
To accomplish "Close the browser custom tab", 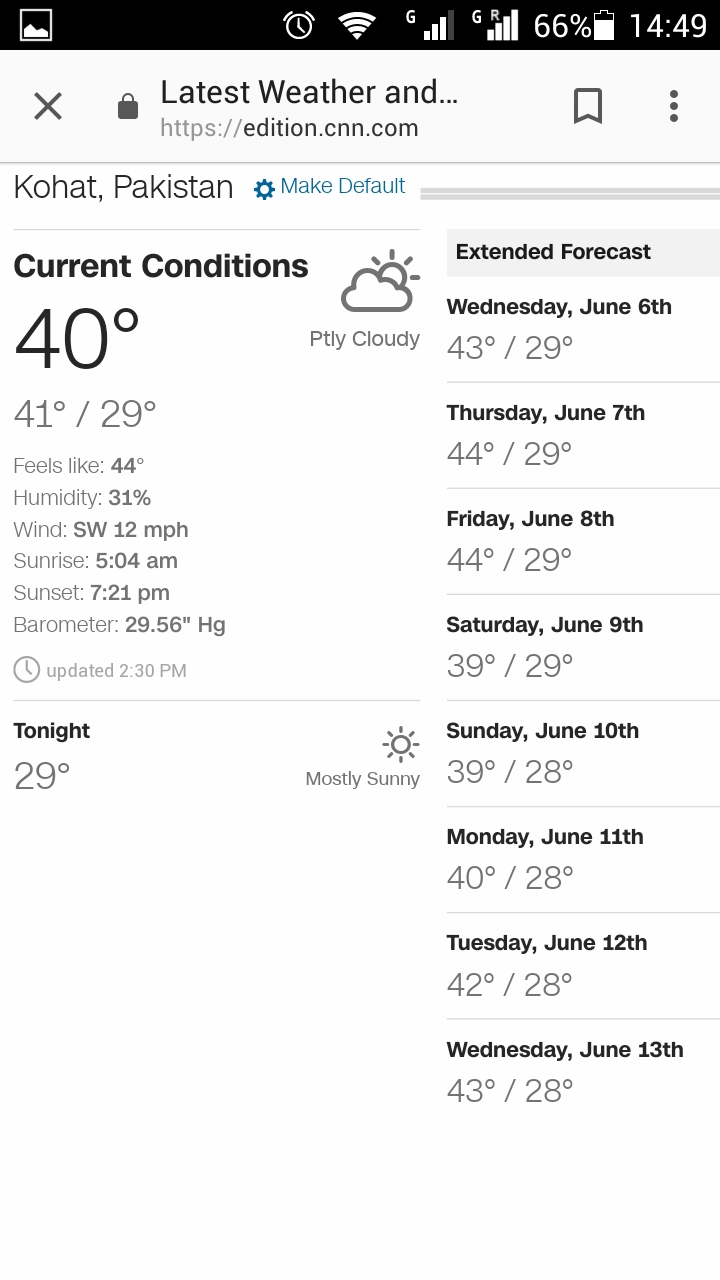I will coord(48,106).
